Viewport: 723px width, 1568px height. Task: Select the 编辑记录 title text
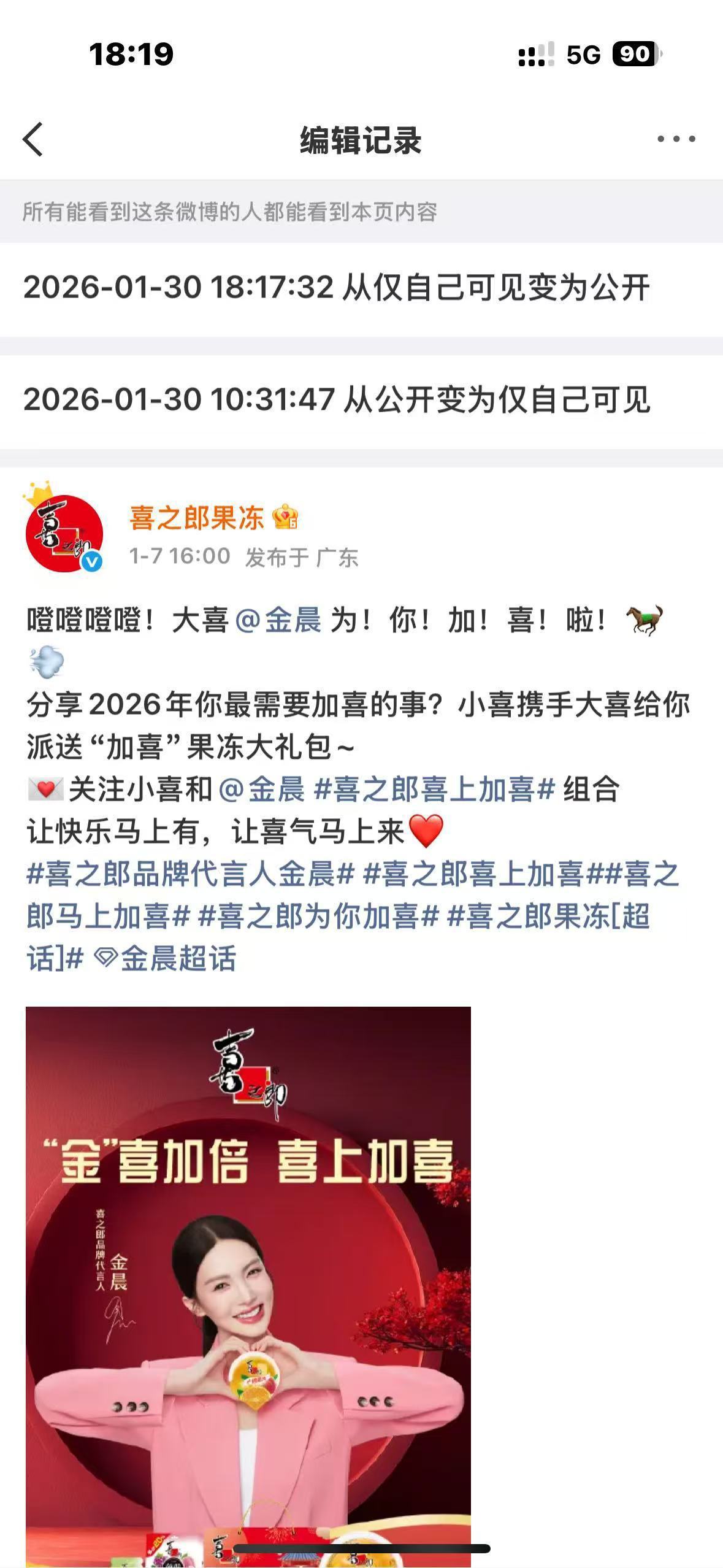pos(361,140)
